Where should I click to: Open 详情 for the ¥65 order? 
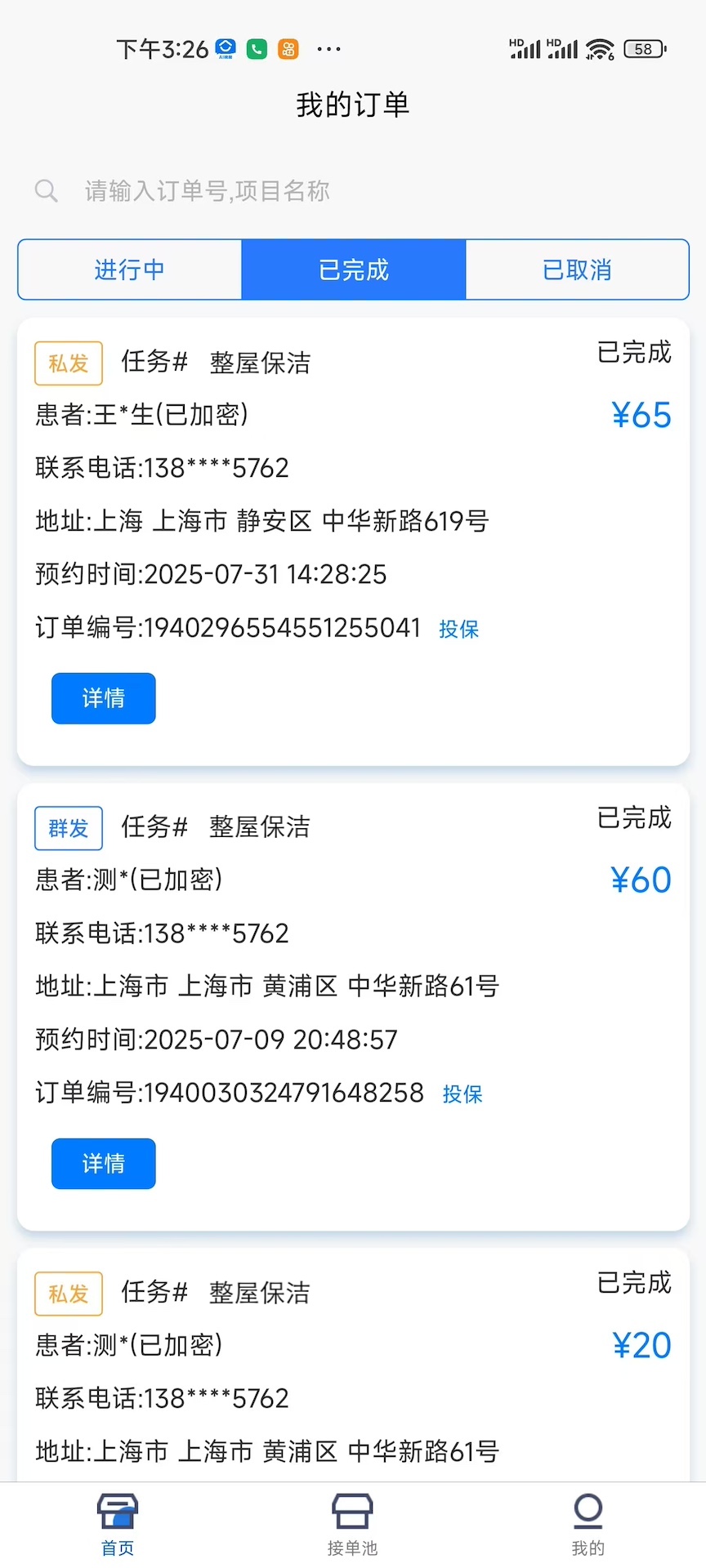tap(103, 698)
